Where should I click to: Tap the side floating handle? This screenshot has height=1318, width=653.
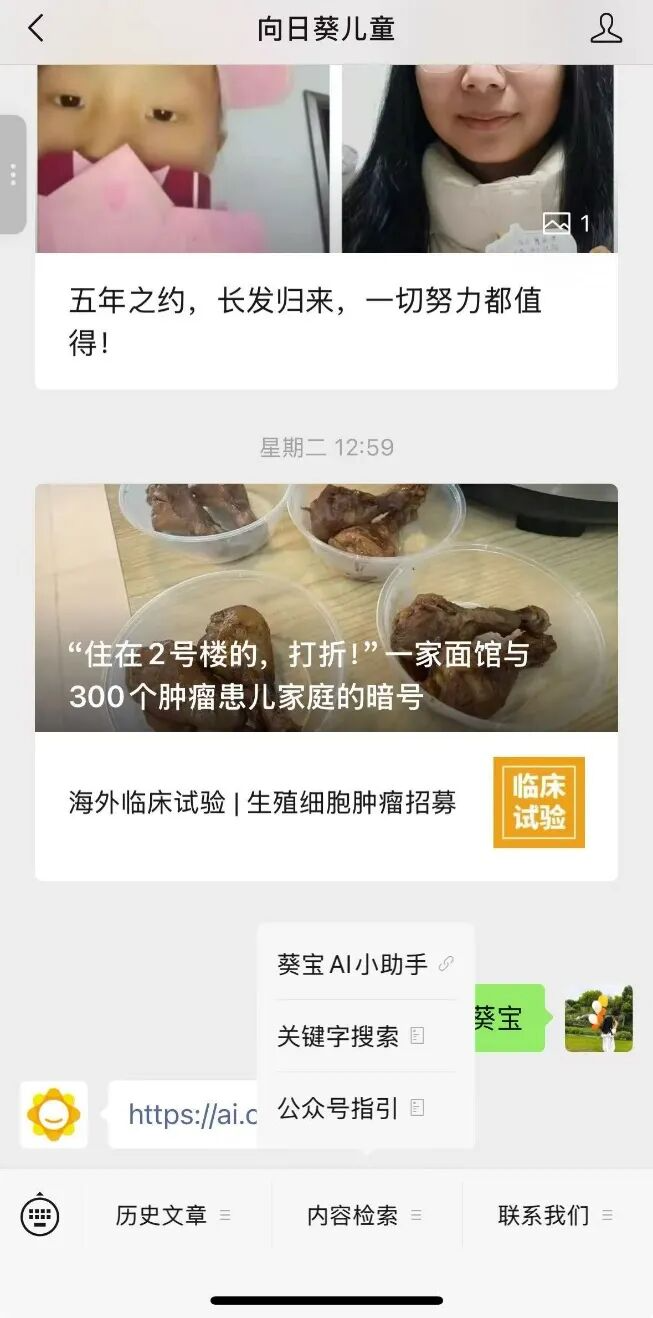click(13, 175)
